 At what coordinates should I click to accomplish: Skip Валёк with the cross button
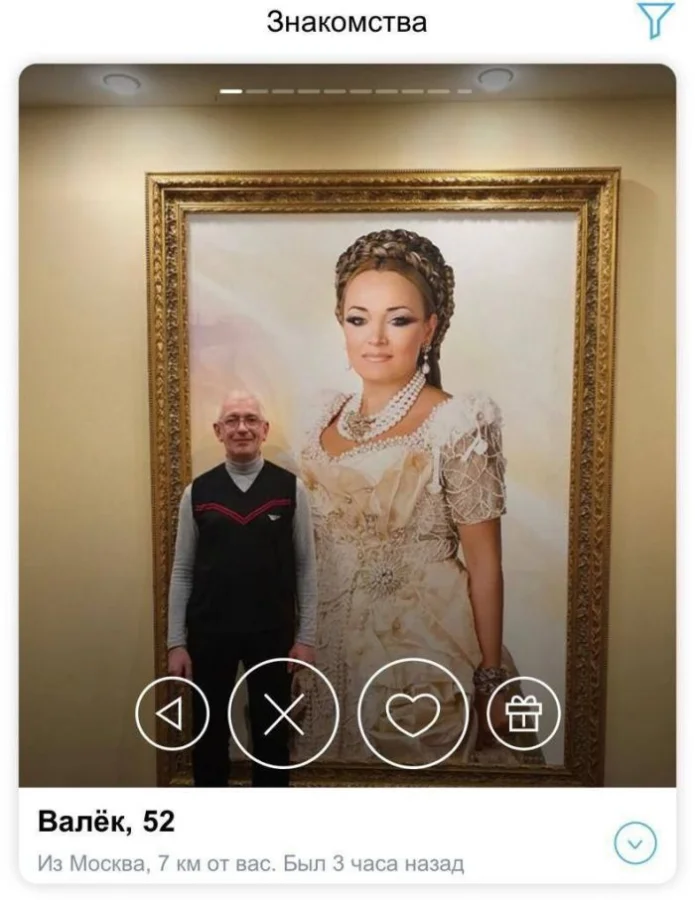click(x=284, y=713)
